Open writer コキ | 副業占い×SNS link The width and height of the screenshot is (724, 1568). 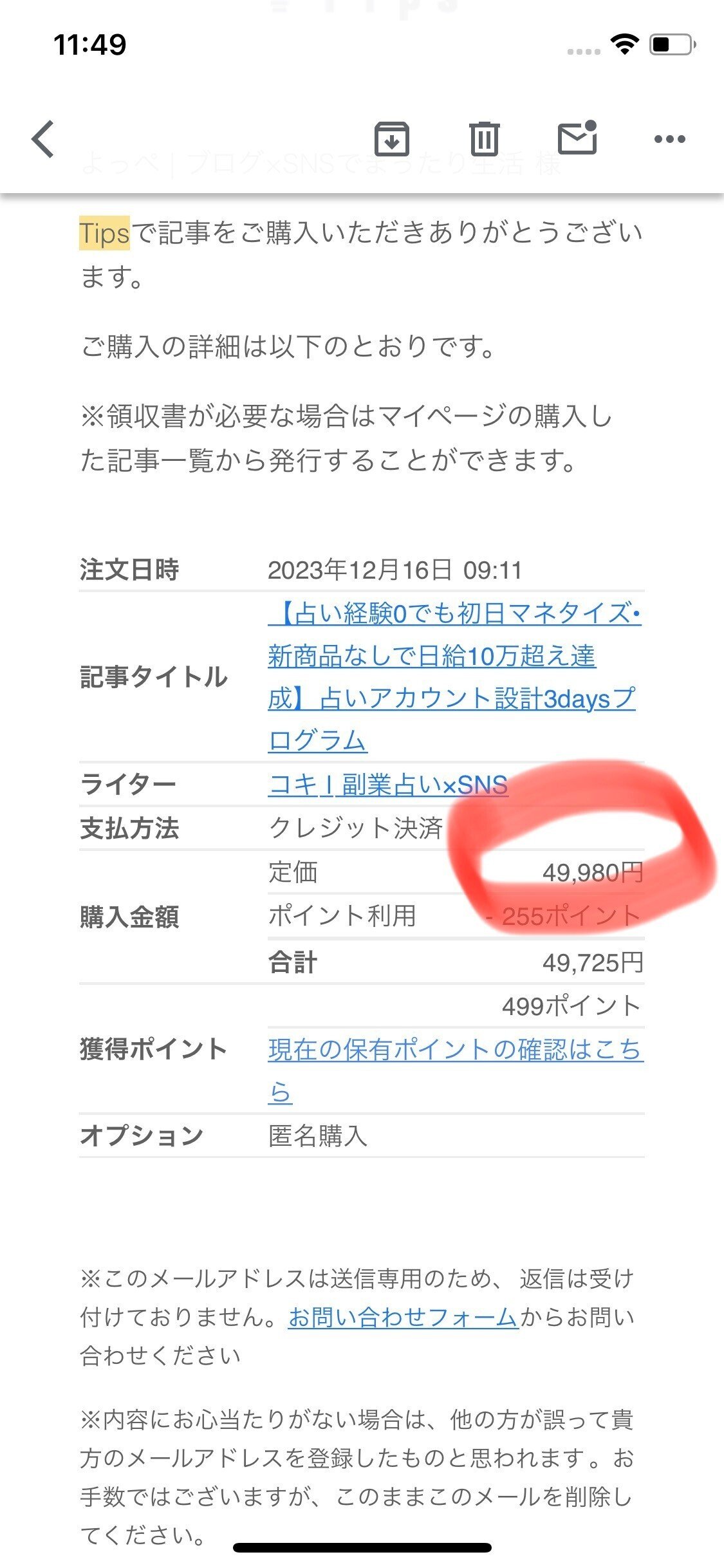click(387, 785)
